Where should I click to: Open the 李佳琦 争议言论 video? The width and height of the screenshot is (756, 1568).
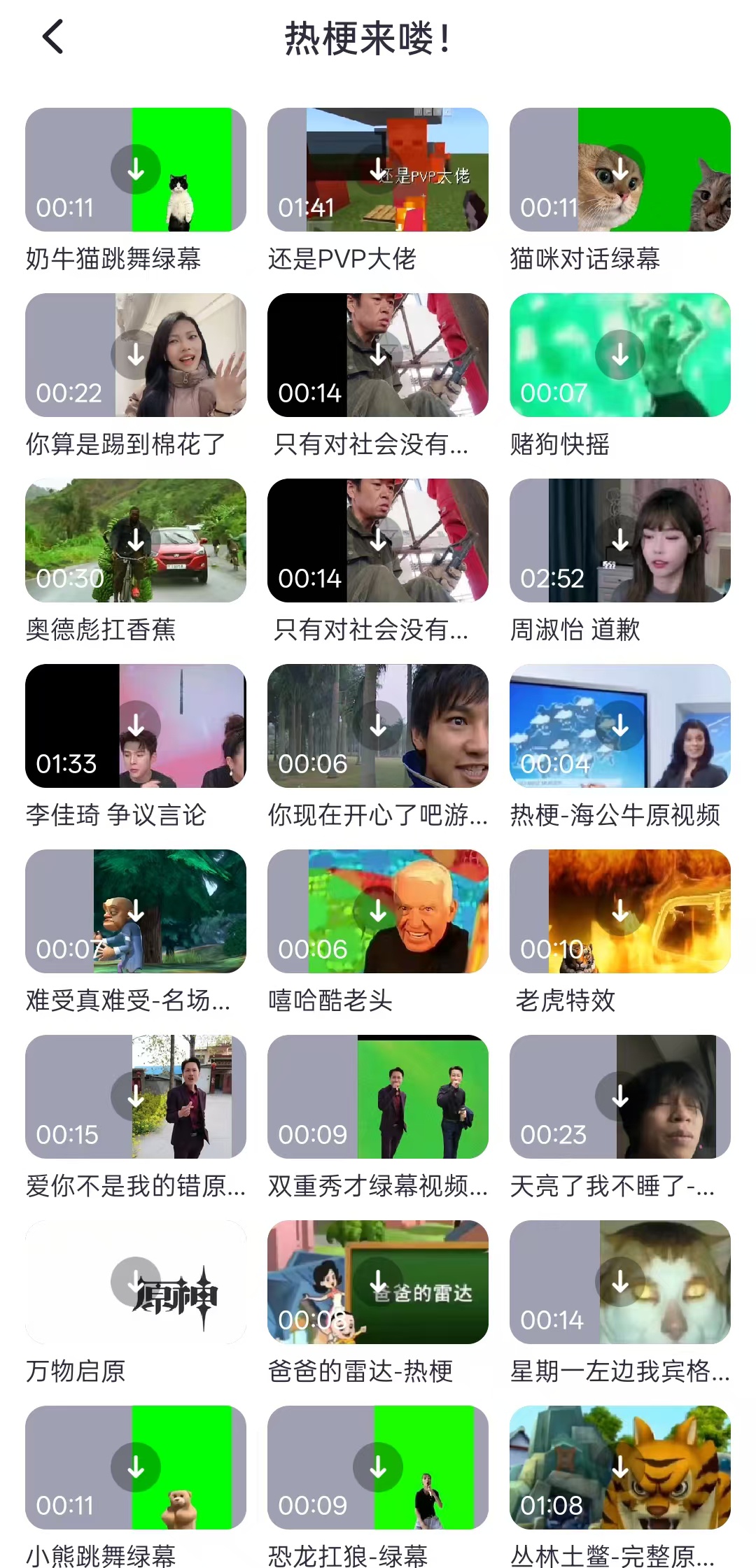(x=136, y=726)
